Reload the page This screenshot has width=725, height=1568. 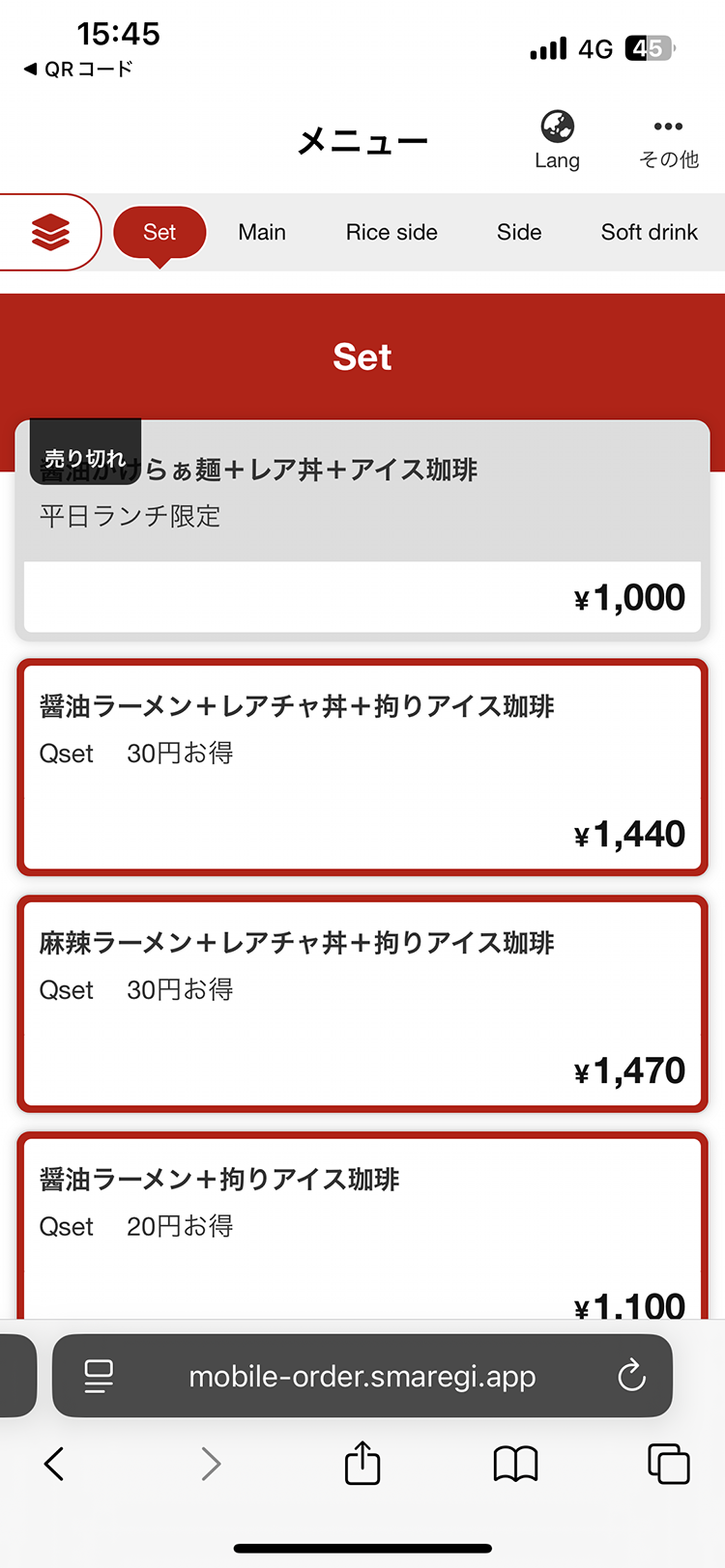coord(631,1376)
